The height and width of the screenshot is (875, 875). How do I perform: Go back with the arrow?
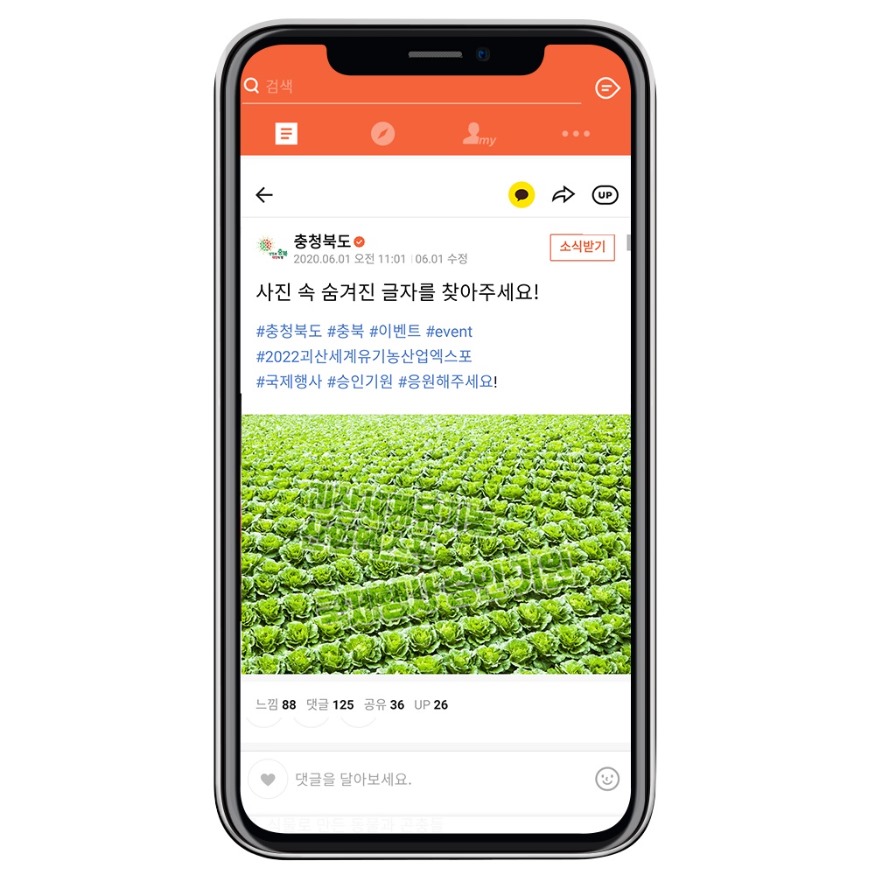[x=264, y=195]
